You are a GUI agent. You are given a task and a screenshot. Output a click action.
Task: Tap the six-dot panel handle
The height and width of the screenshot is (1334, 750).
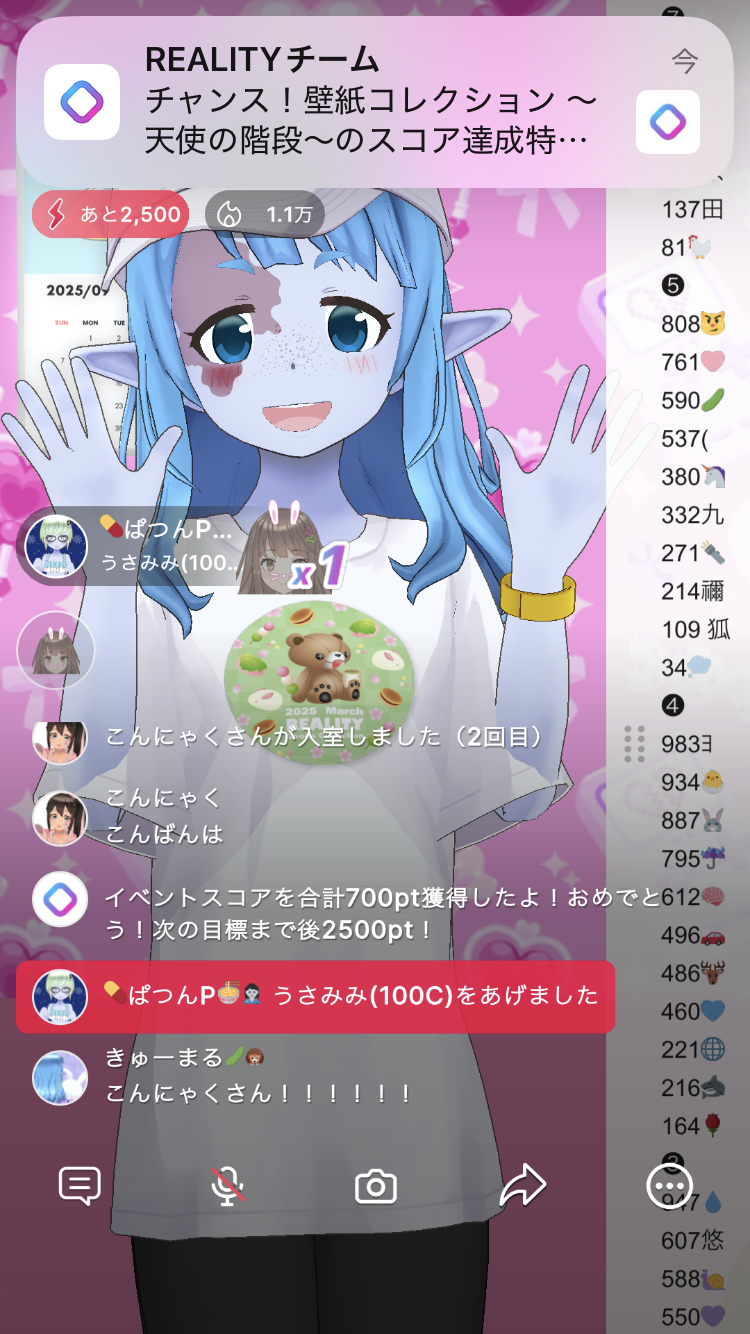[x=634, y=744]
